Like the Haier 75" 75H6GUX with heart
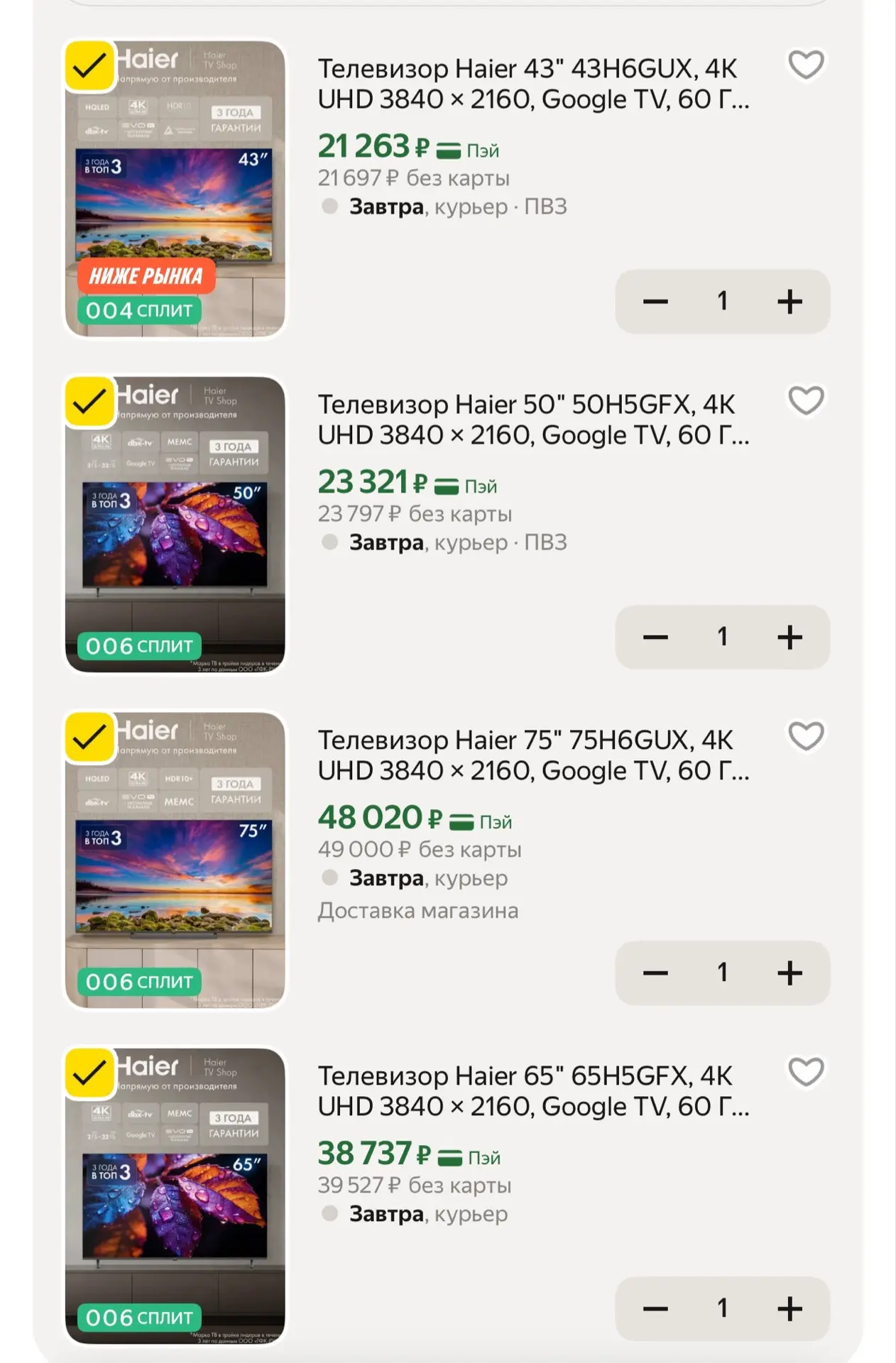 (806, 737)
